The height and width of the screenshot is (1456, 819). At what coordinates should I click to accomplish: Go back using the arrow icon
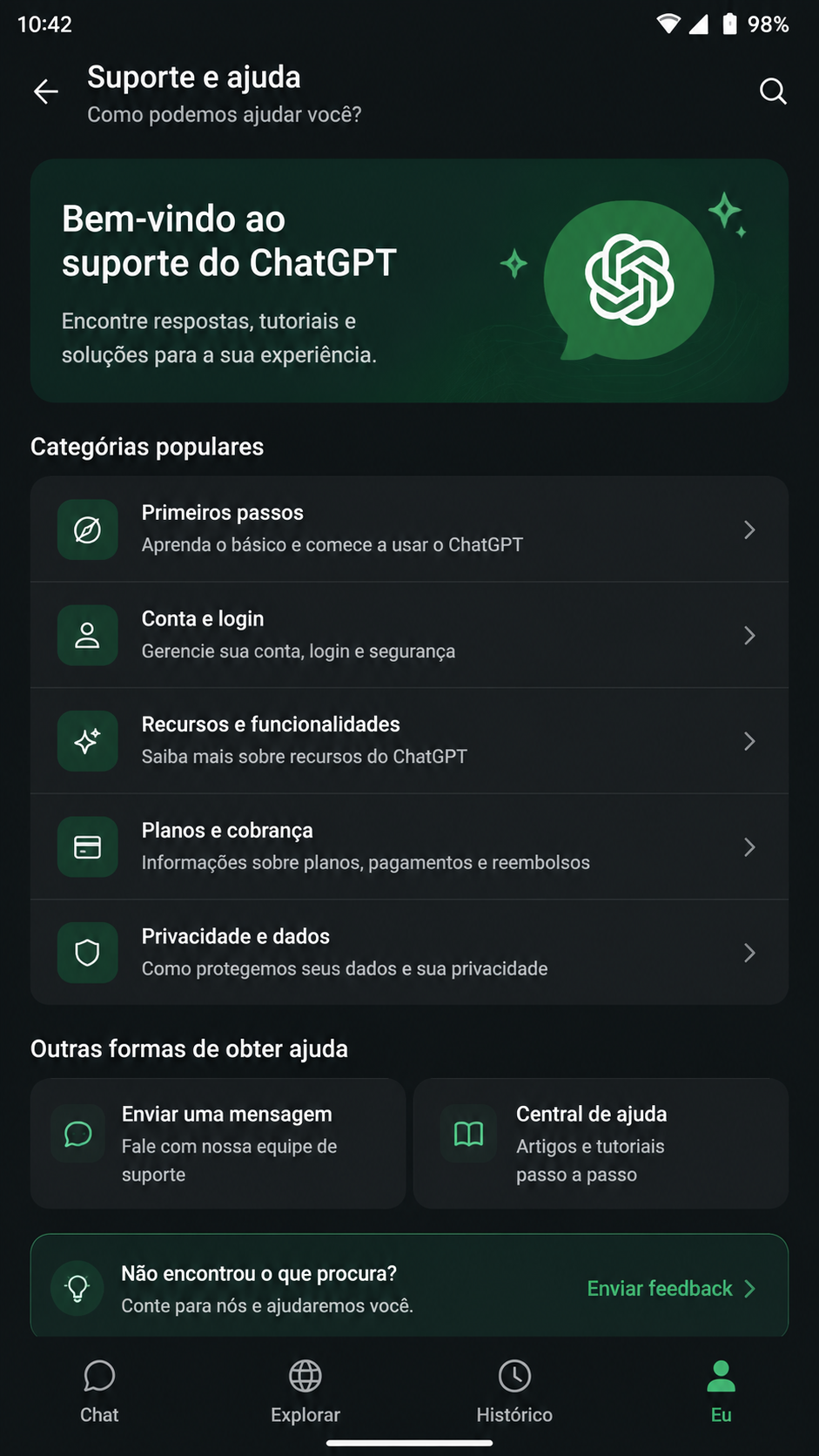coord(46,91)
